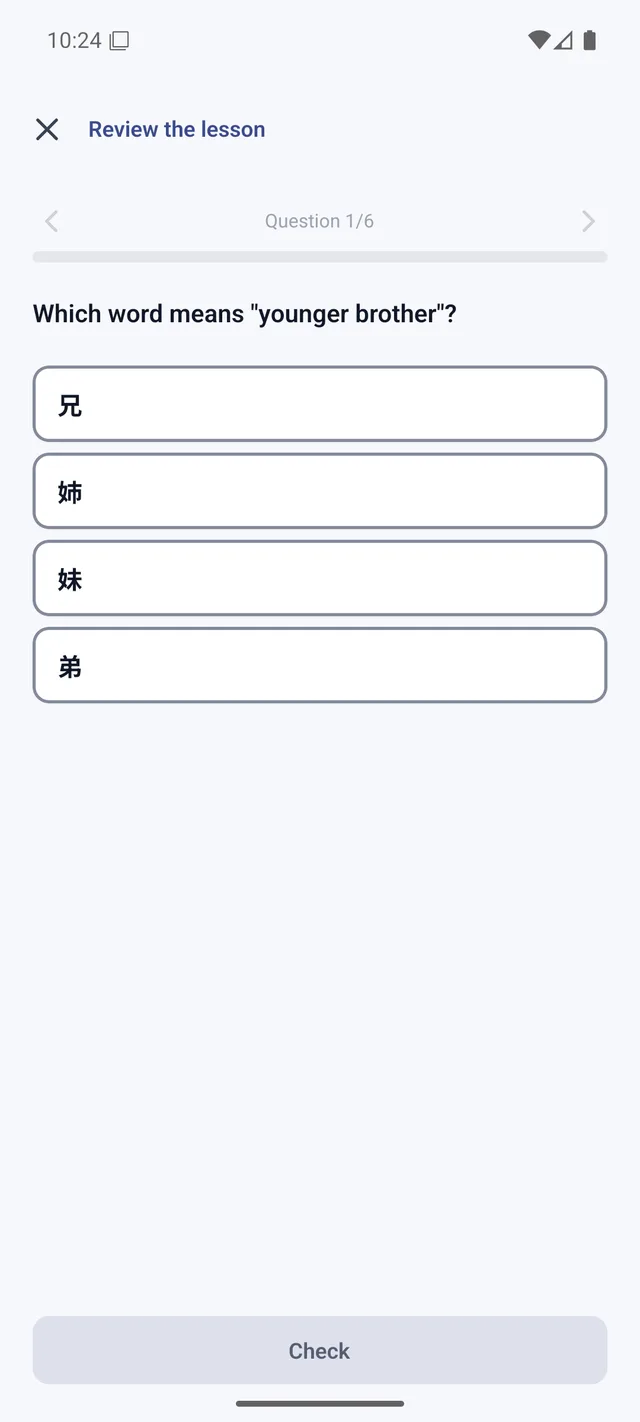Choose the answer 姉

coord(320,491)
